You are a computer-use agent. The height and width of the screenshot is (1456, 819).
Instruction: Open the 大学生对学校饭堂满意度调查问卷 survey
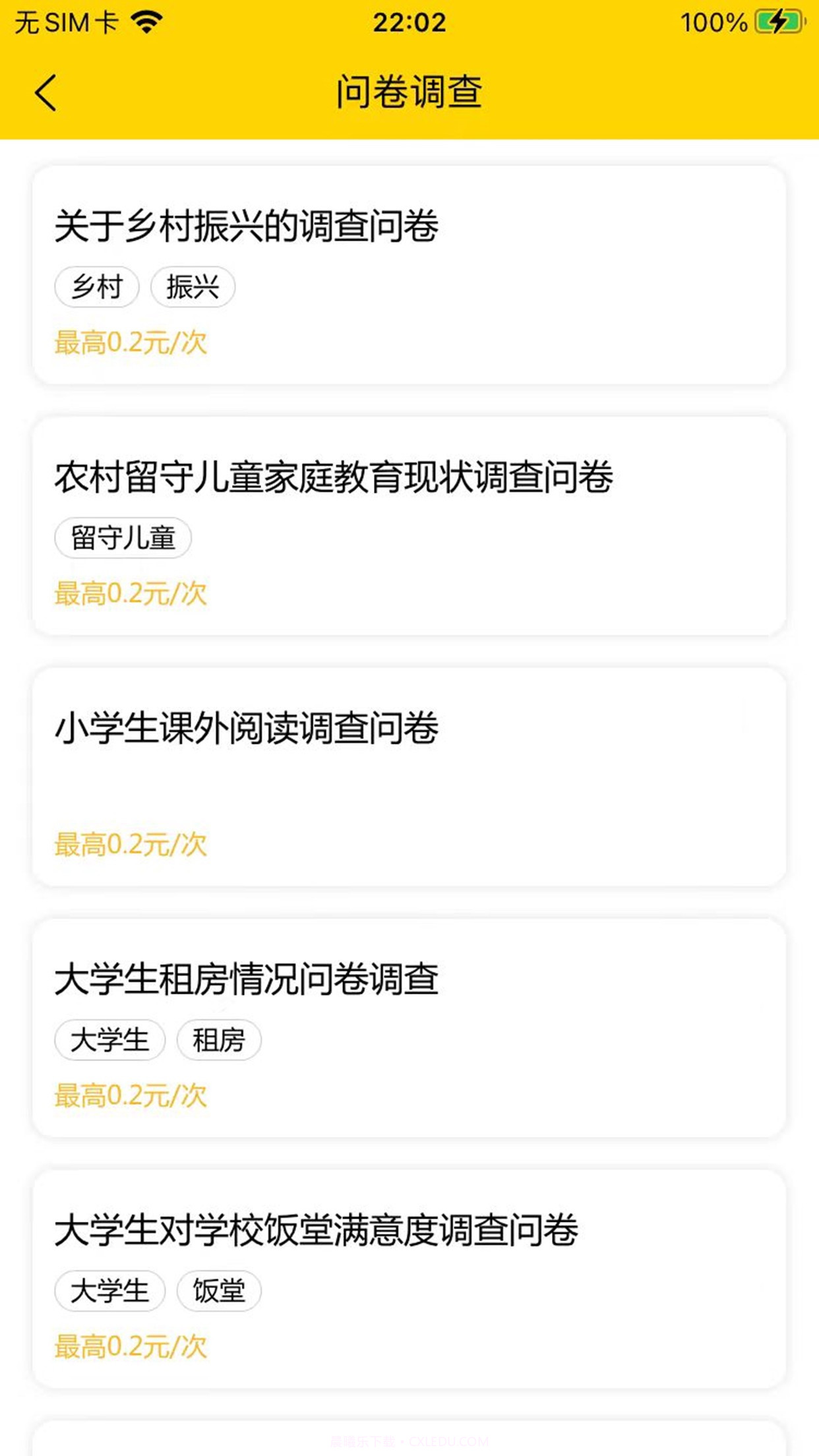320,1233
